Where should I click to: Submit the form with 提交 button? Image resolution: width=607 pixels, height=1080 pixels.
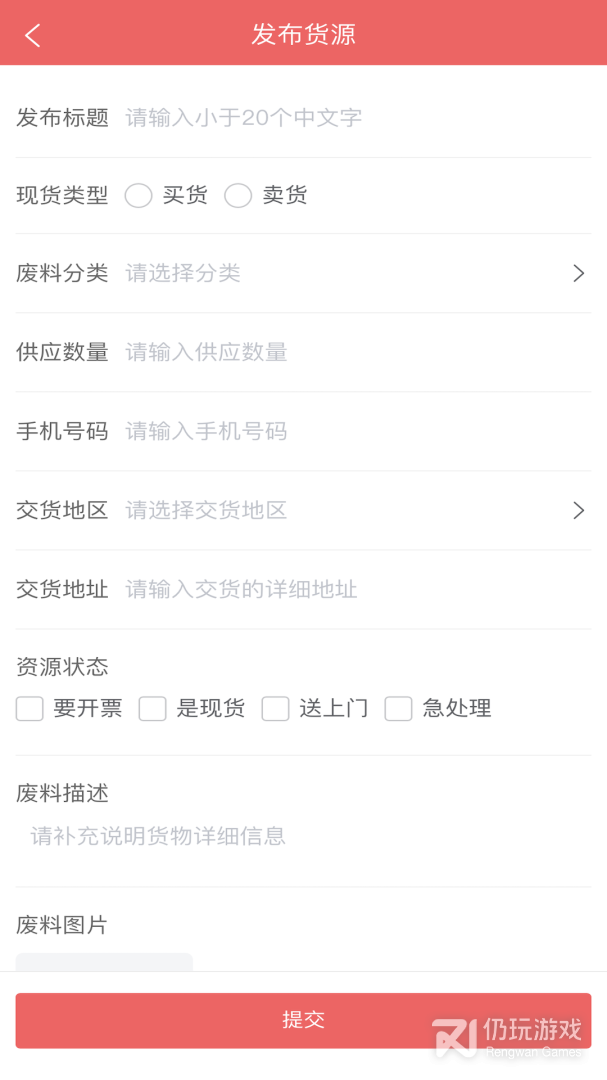(303, 1020)
